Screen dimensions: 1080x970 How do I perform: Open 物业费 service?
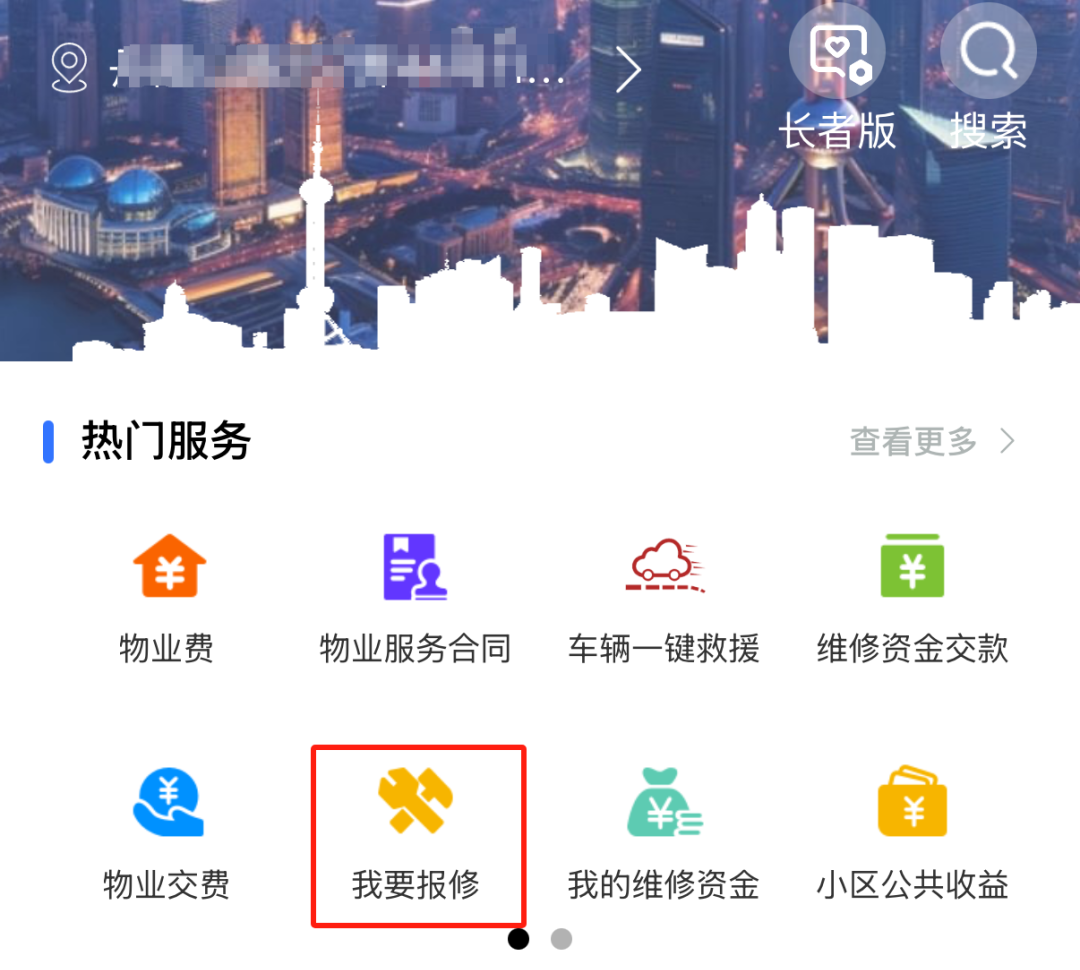click(x=167, y=600)
